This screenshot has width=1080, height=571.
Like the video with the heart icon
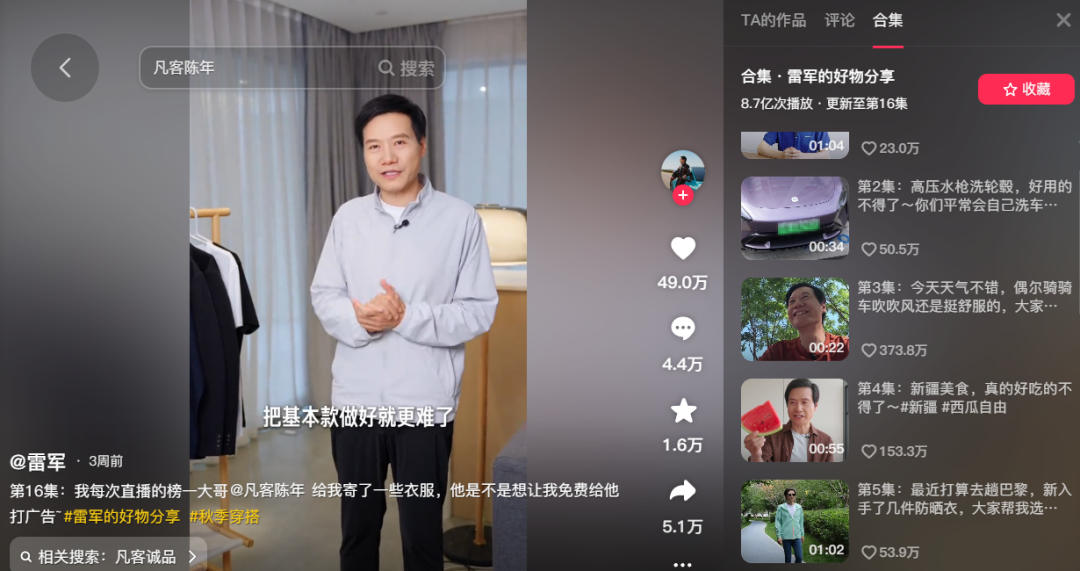(x=683, y=249)
